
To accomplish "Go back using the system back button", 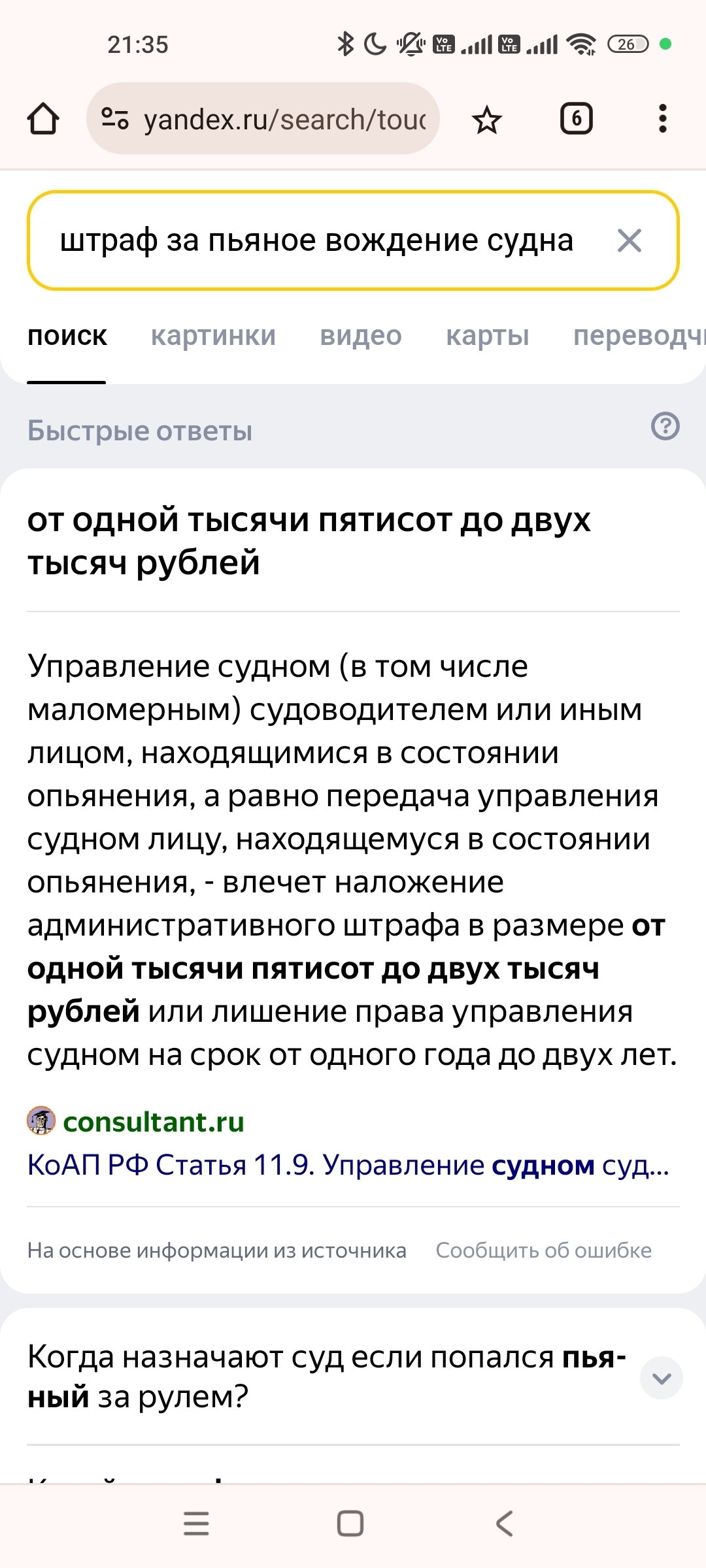I will pos(504,1523).
